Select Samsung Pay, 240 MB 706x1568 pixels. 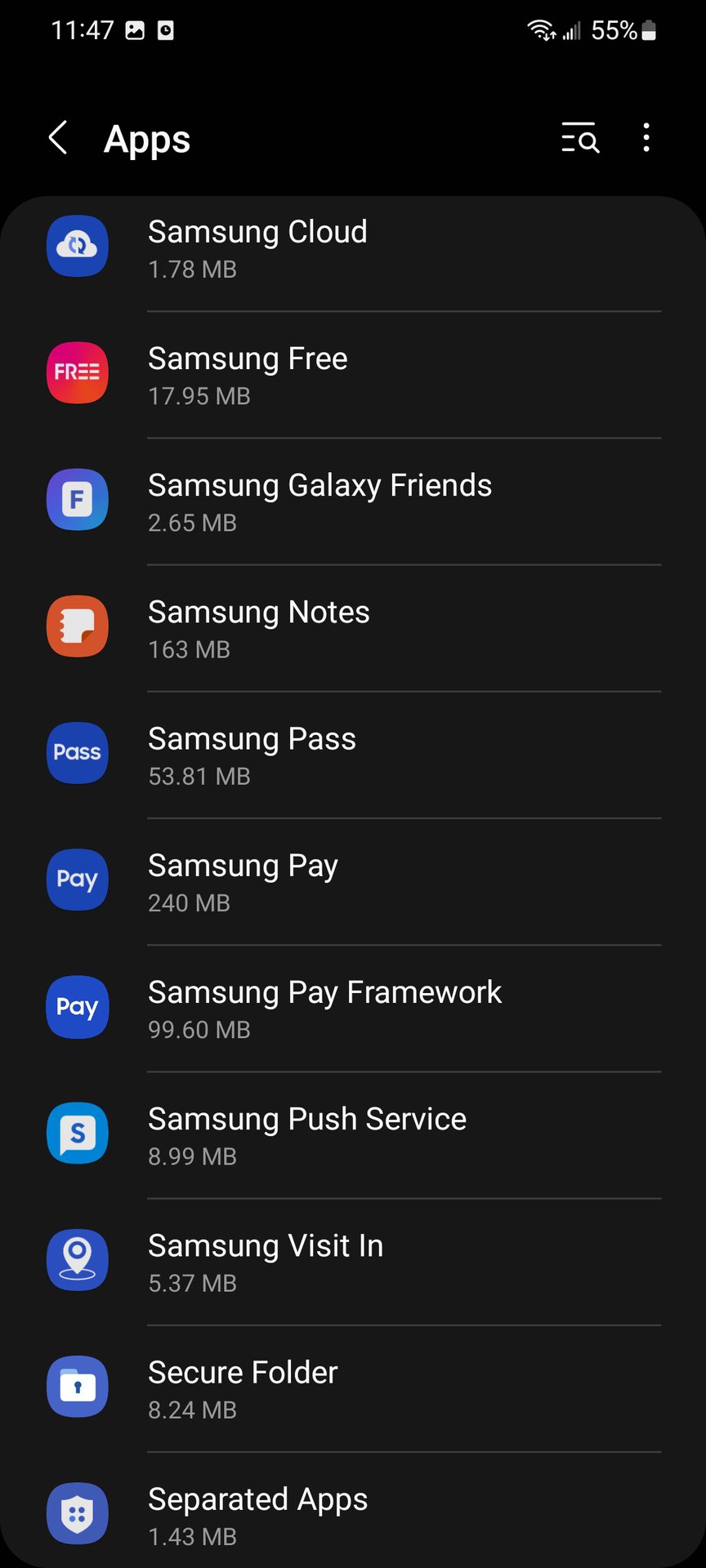353,881
